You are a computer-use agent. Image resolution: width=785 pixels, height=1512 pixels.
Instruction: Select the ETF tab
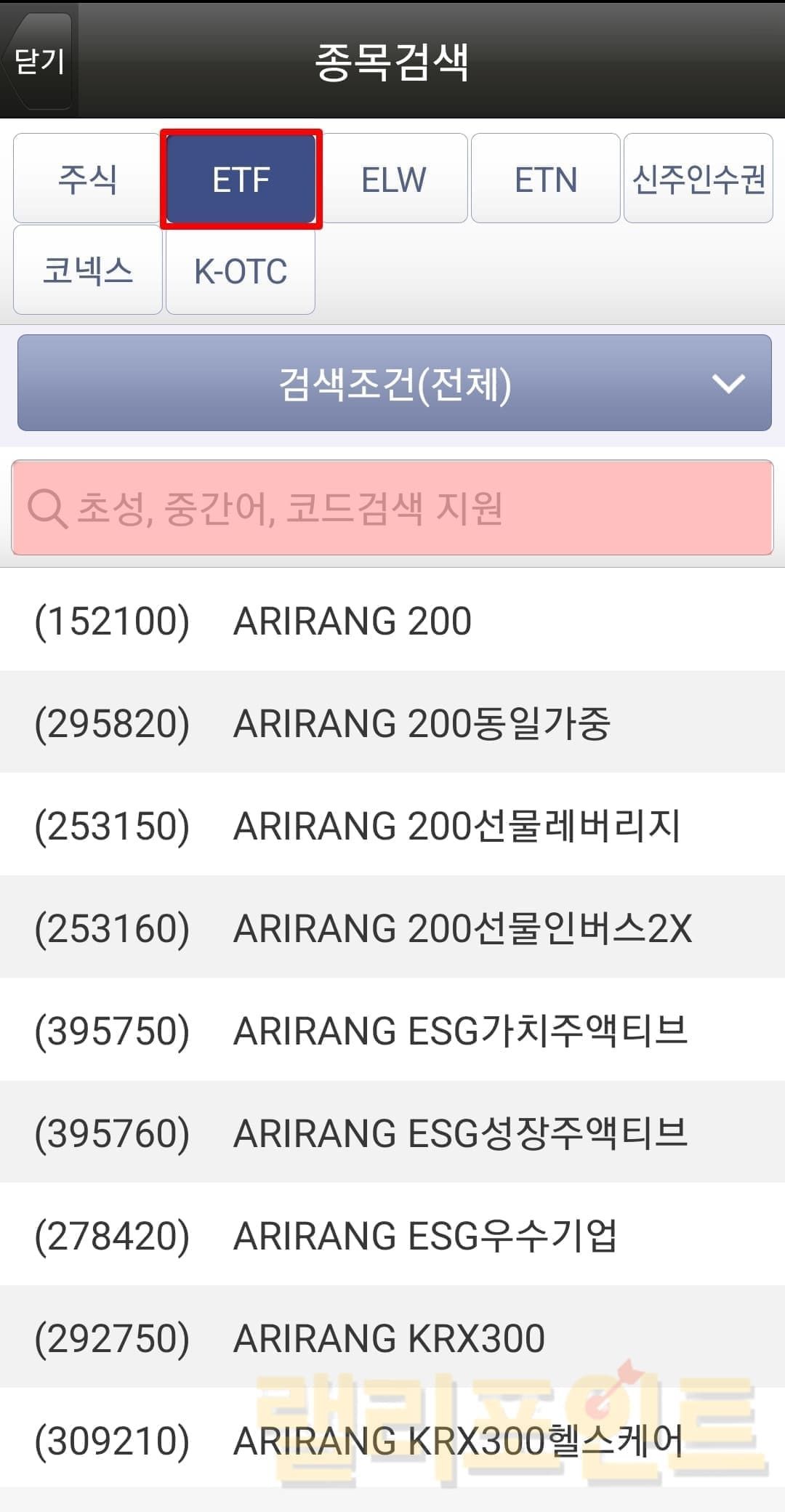tap(241, 179)
